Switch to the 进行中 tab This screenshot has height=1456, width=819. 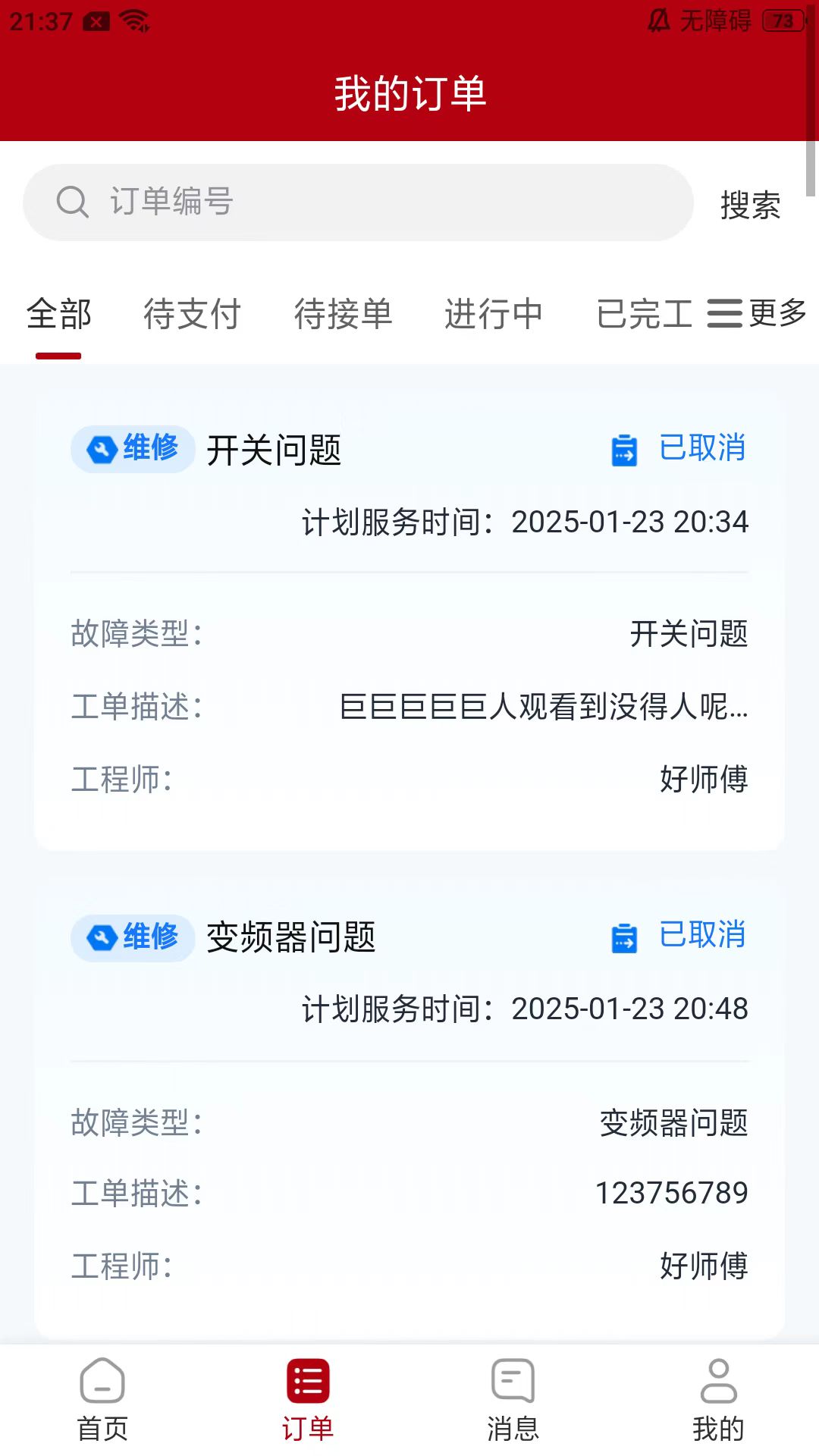tap(494, 314)
